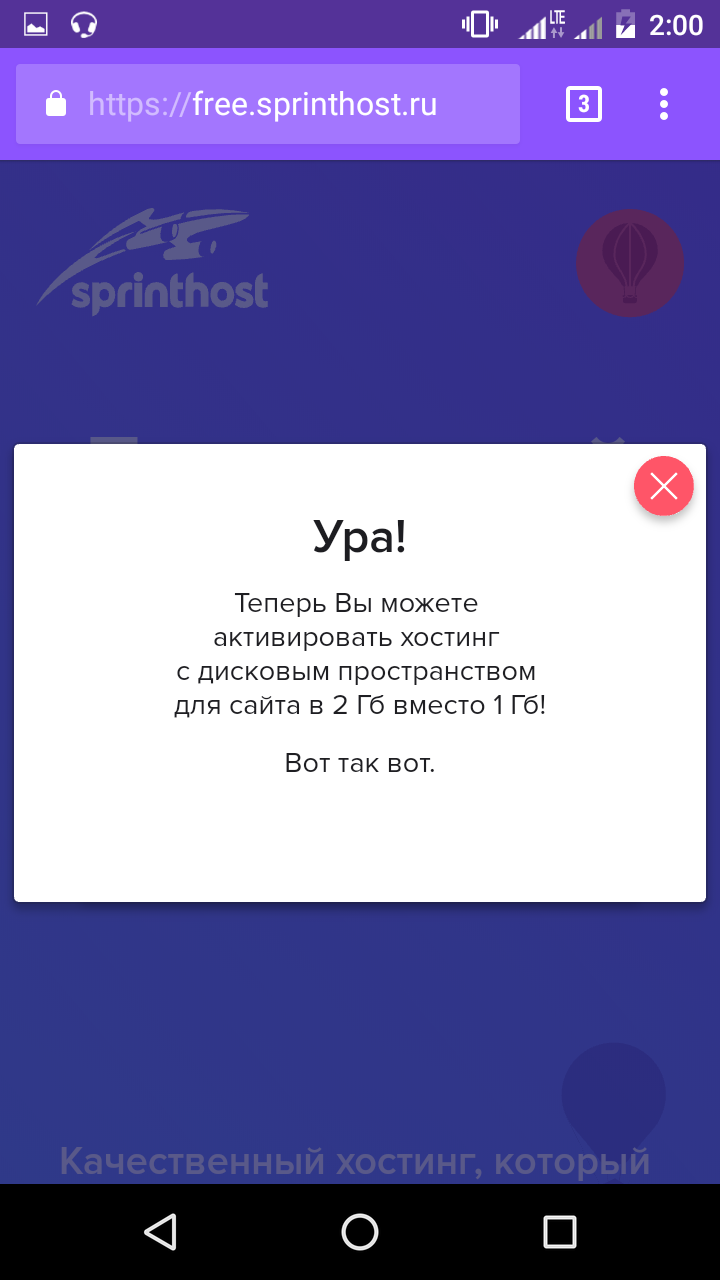This screenshot has width=720, height=1280.
Task: Close the Ура! popup dialog
Action: pos(663,486)
